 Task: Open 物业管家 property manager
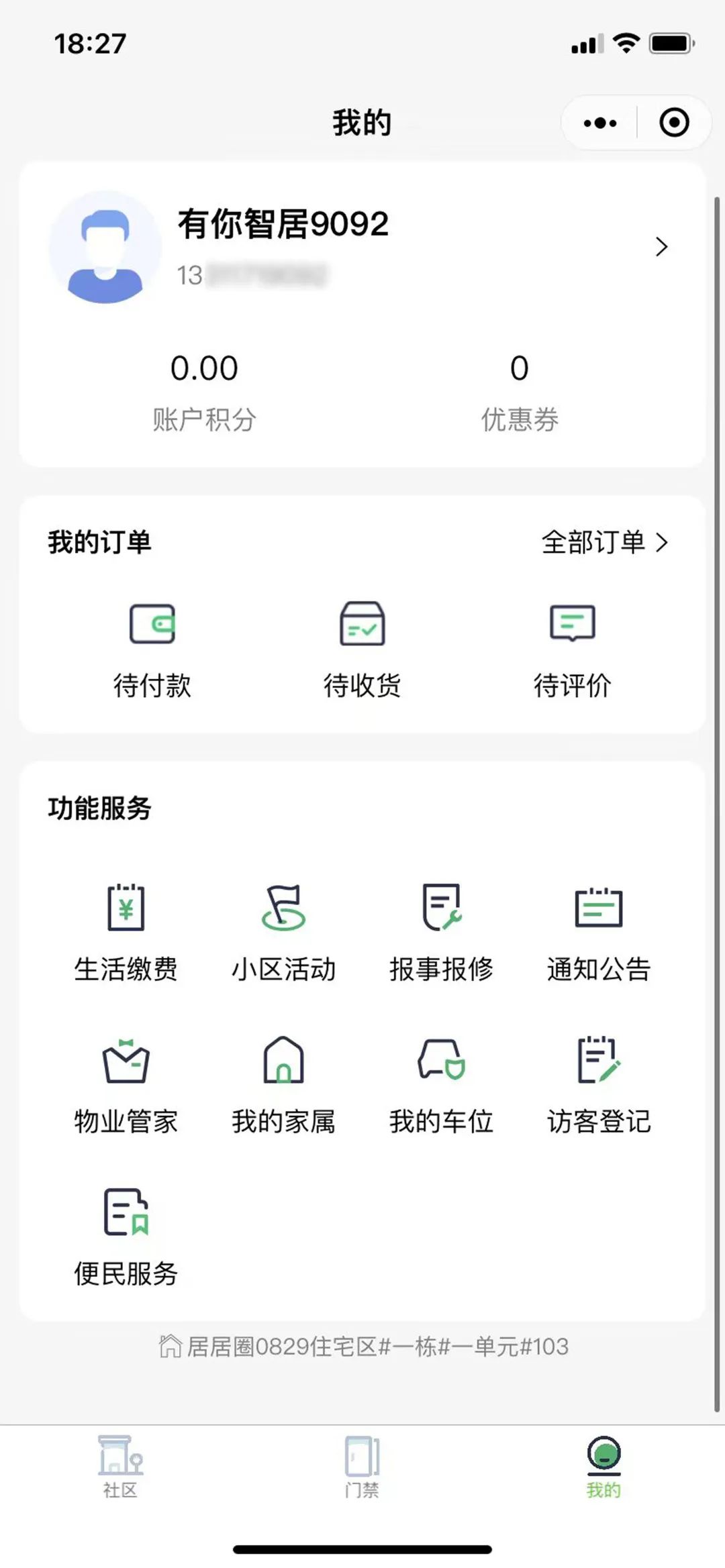click(x=126, y=1085)
